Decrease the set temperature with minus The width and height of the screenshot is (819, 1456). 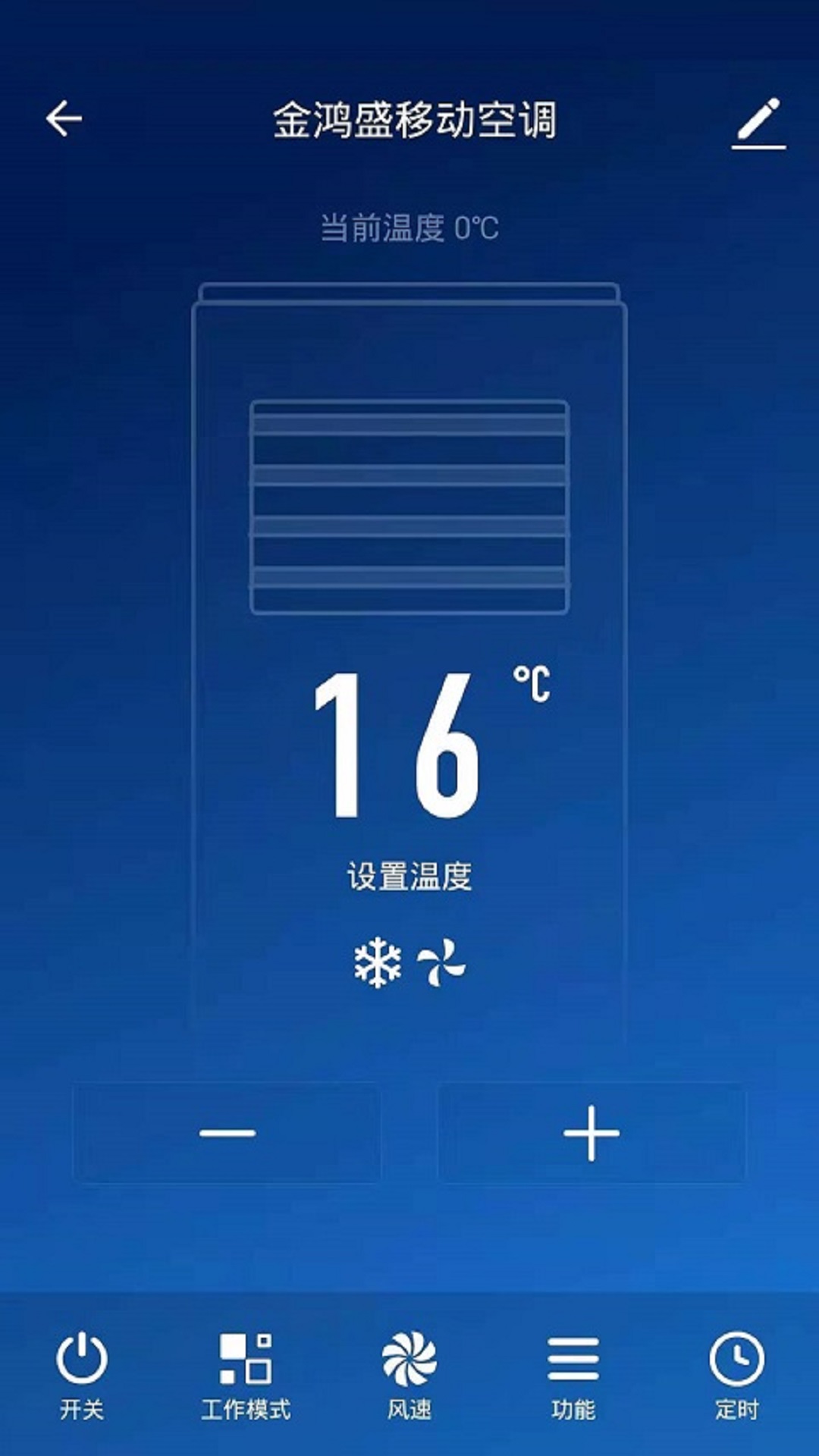(227, 1133)
